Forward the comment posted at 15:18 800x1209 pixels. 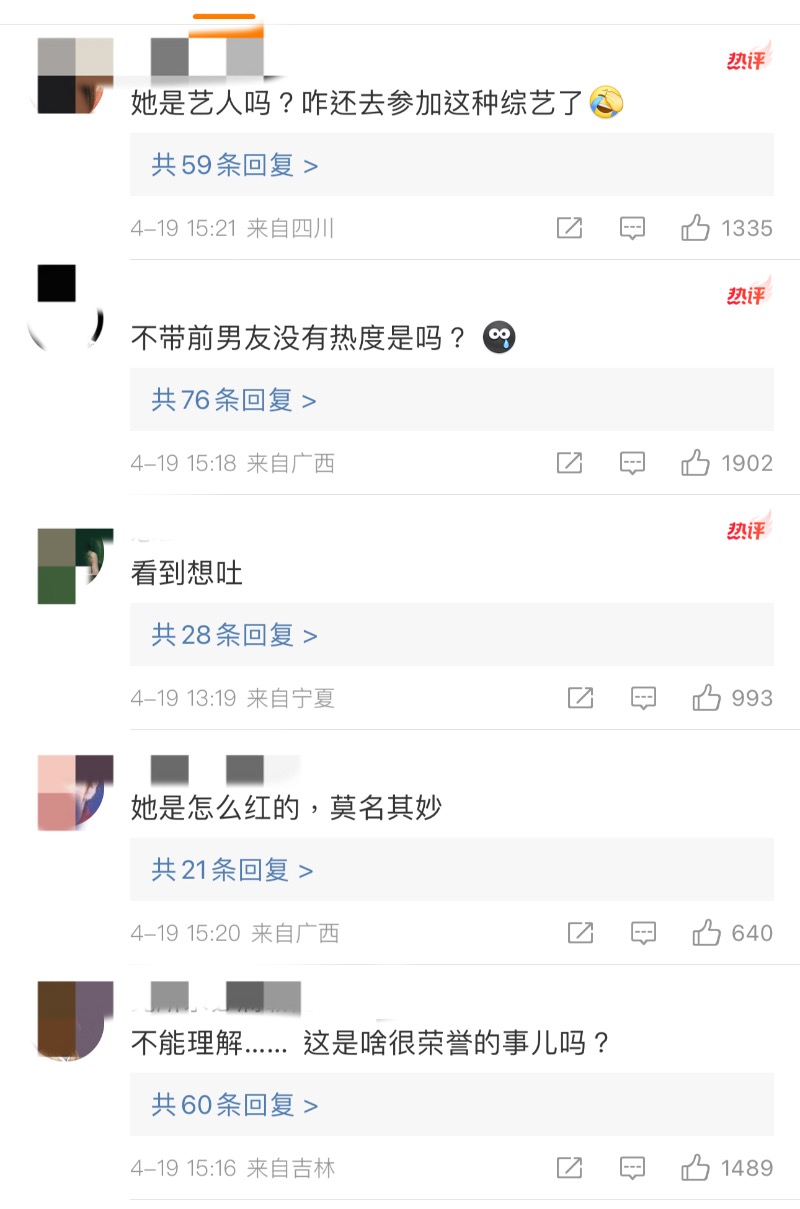click(569, 463)
